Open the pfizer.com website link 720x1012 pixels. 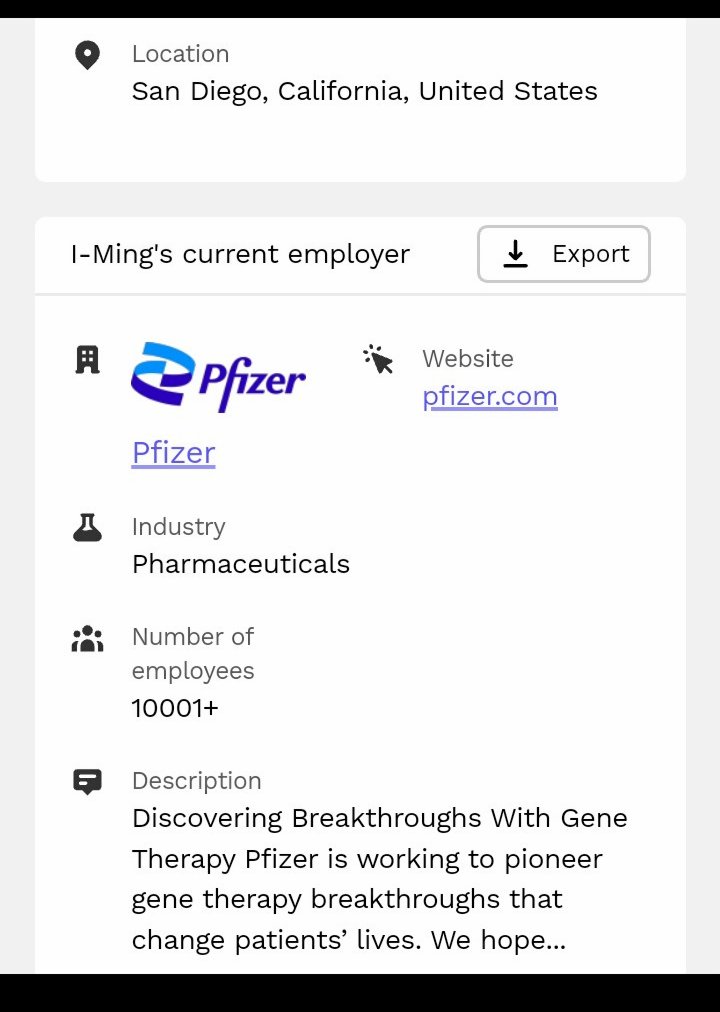490,396
